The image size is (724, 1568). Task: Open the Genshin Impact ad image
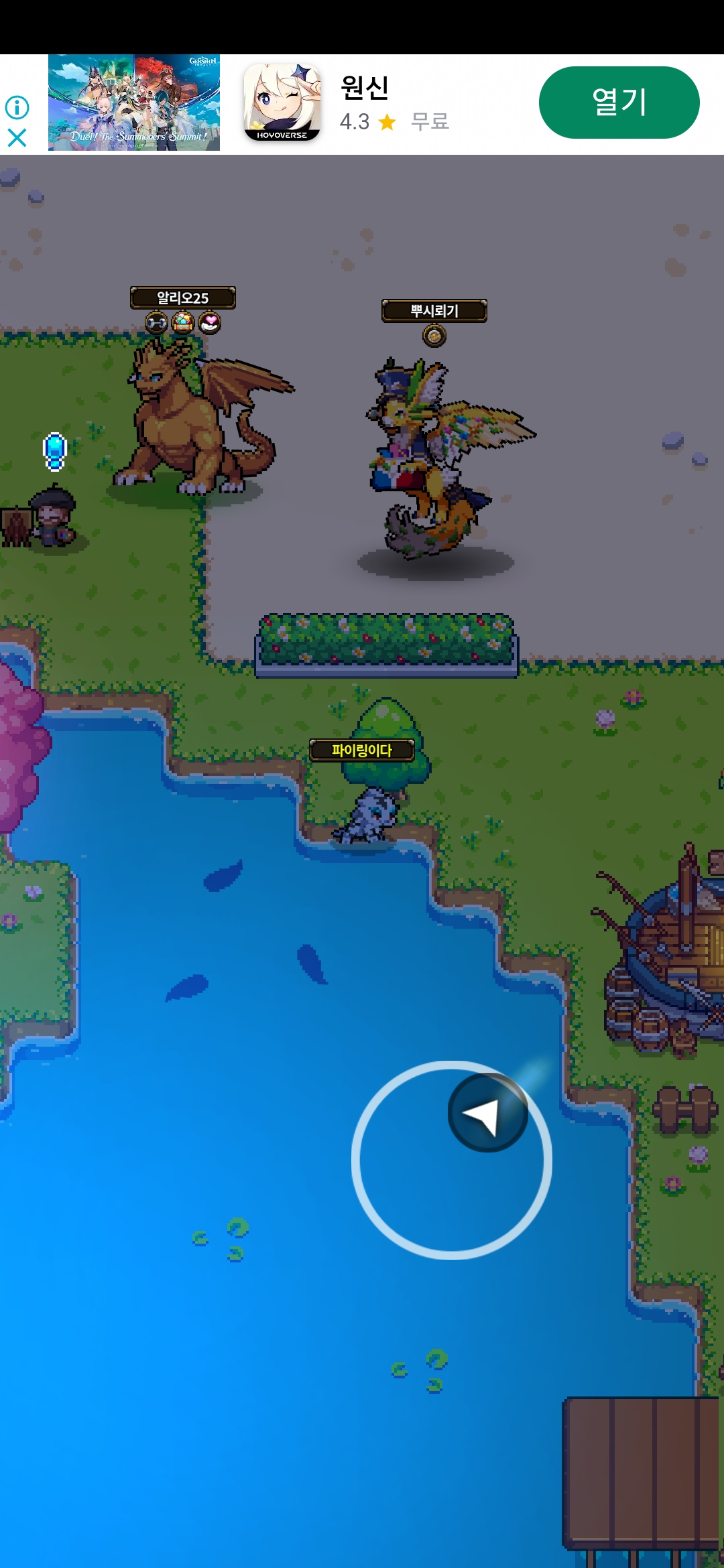134,103
